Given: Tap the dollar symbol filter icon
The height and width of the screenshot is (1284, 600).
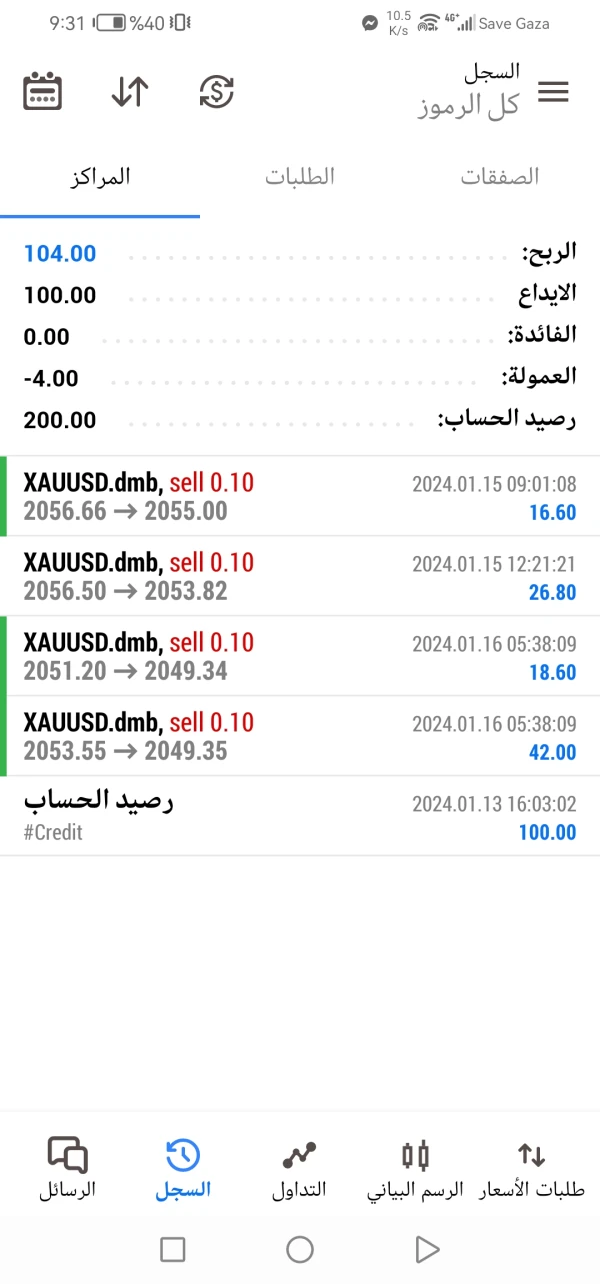Looking at the screenshot, I should pos(216,92).
